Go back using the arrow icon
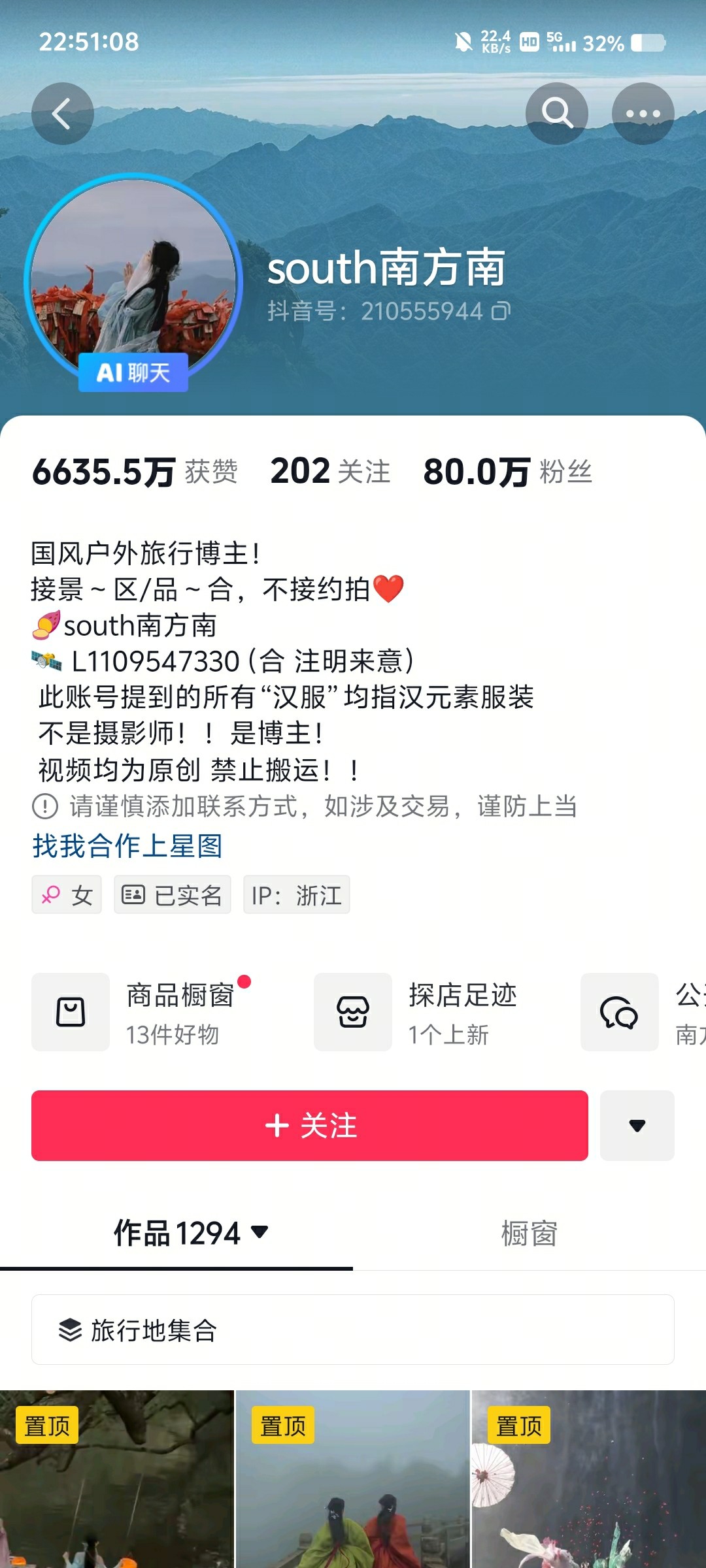 (62, 114)
